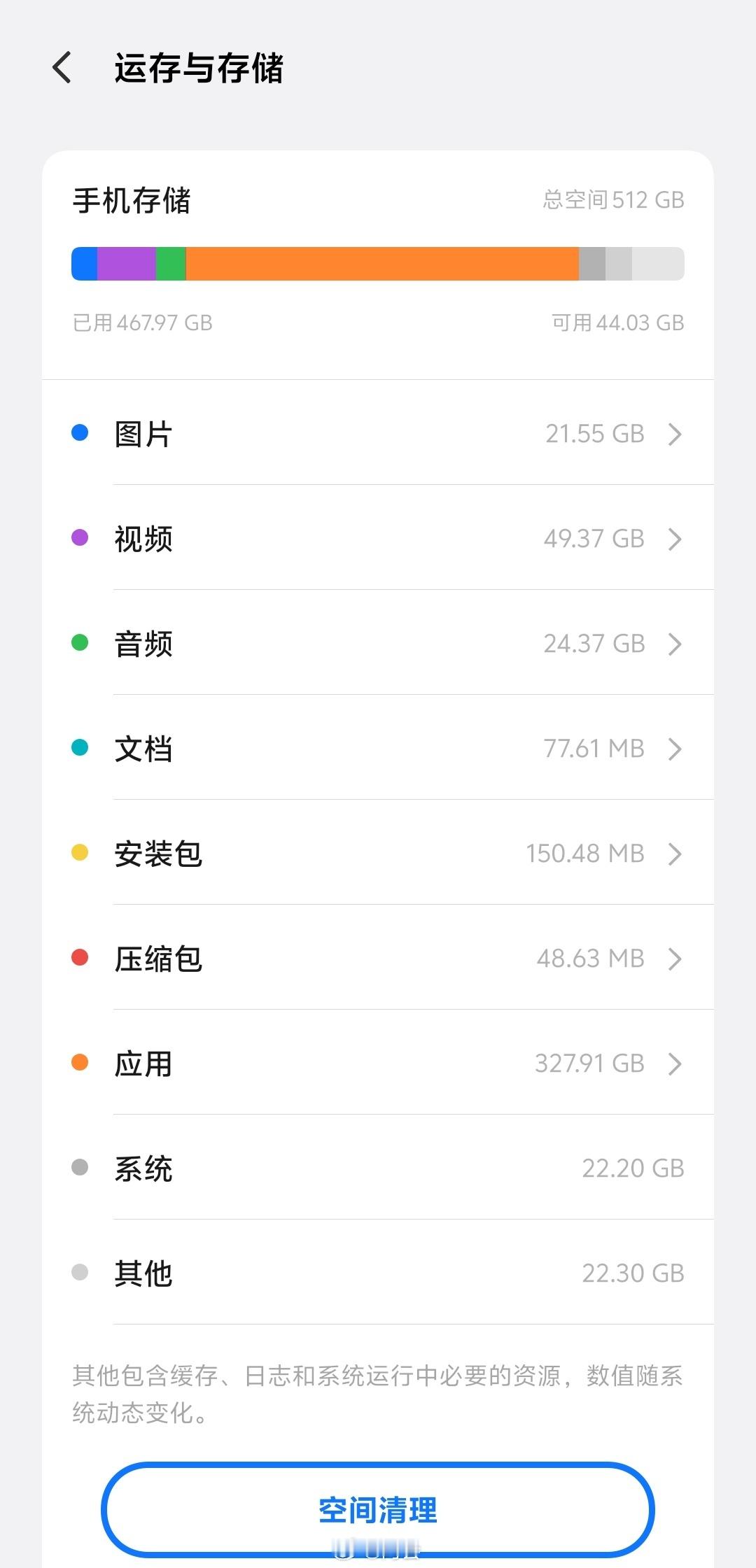Click the back arrow beside 运存与存储
Image resolution: width=756 pixels, height=1568 pixels.
62,69
